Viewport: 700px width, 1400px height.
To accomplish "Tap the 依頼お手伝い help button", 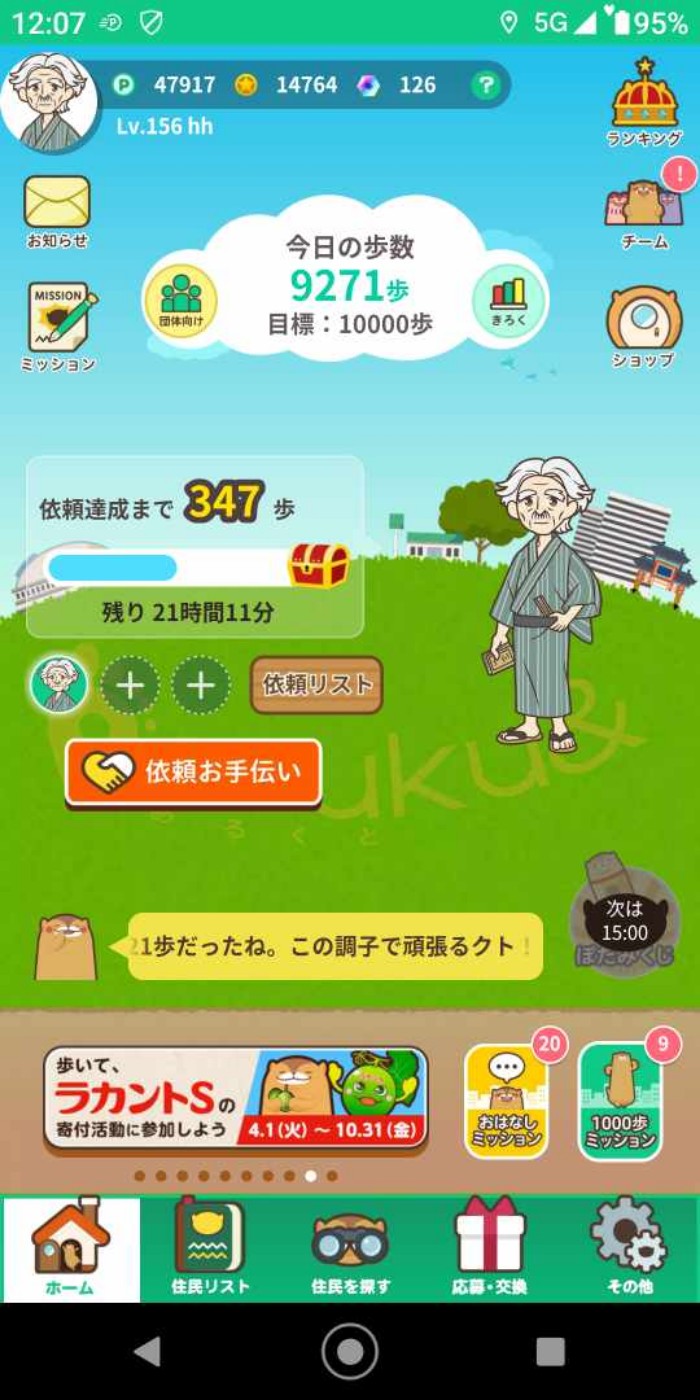I will (x=194, y=771).
